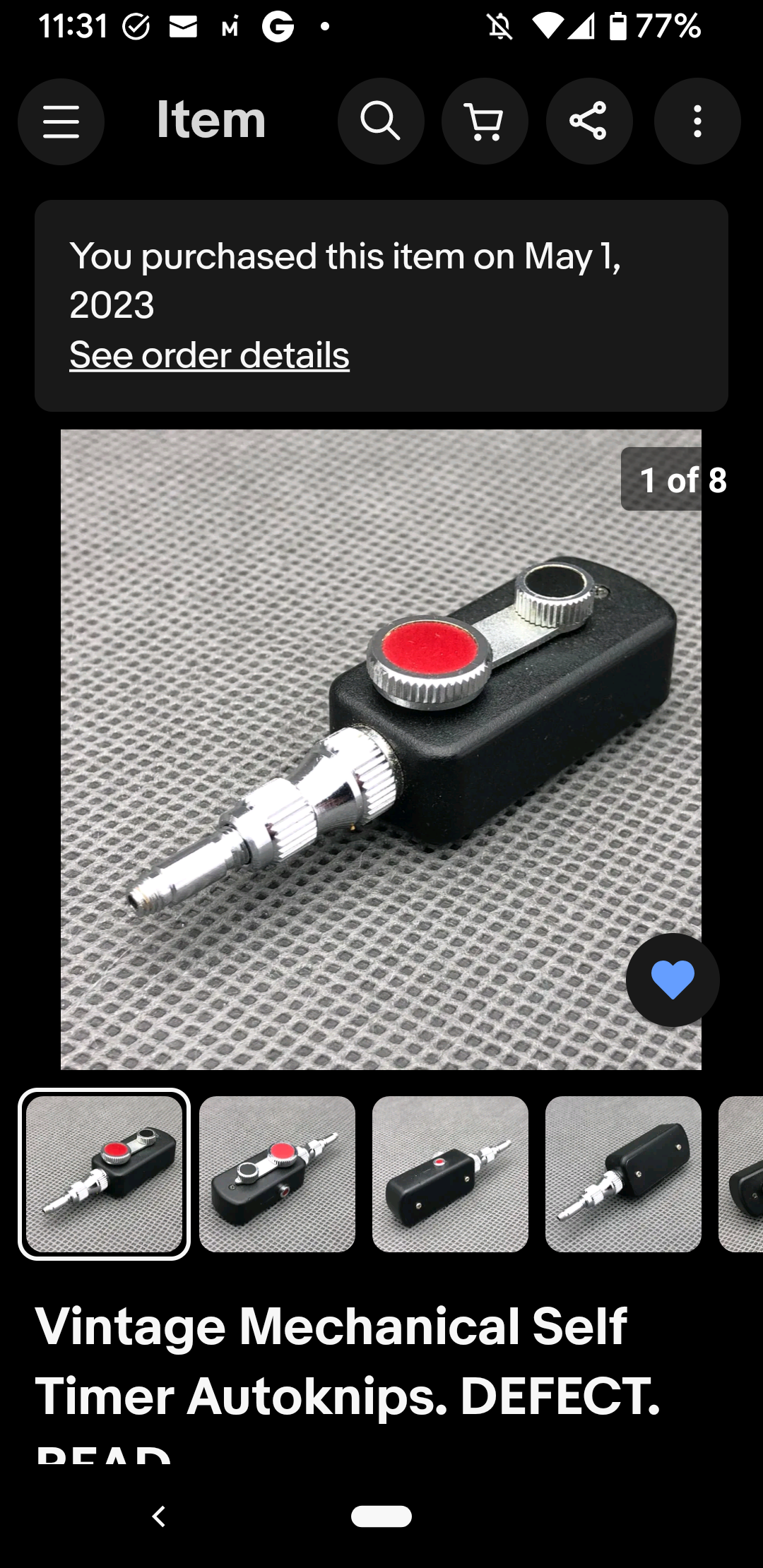Select the first highlighted photo thumbnail
The width and height of the screenshot is (763, 1568).
(x=104, y=1174)
